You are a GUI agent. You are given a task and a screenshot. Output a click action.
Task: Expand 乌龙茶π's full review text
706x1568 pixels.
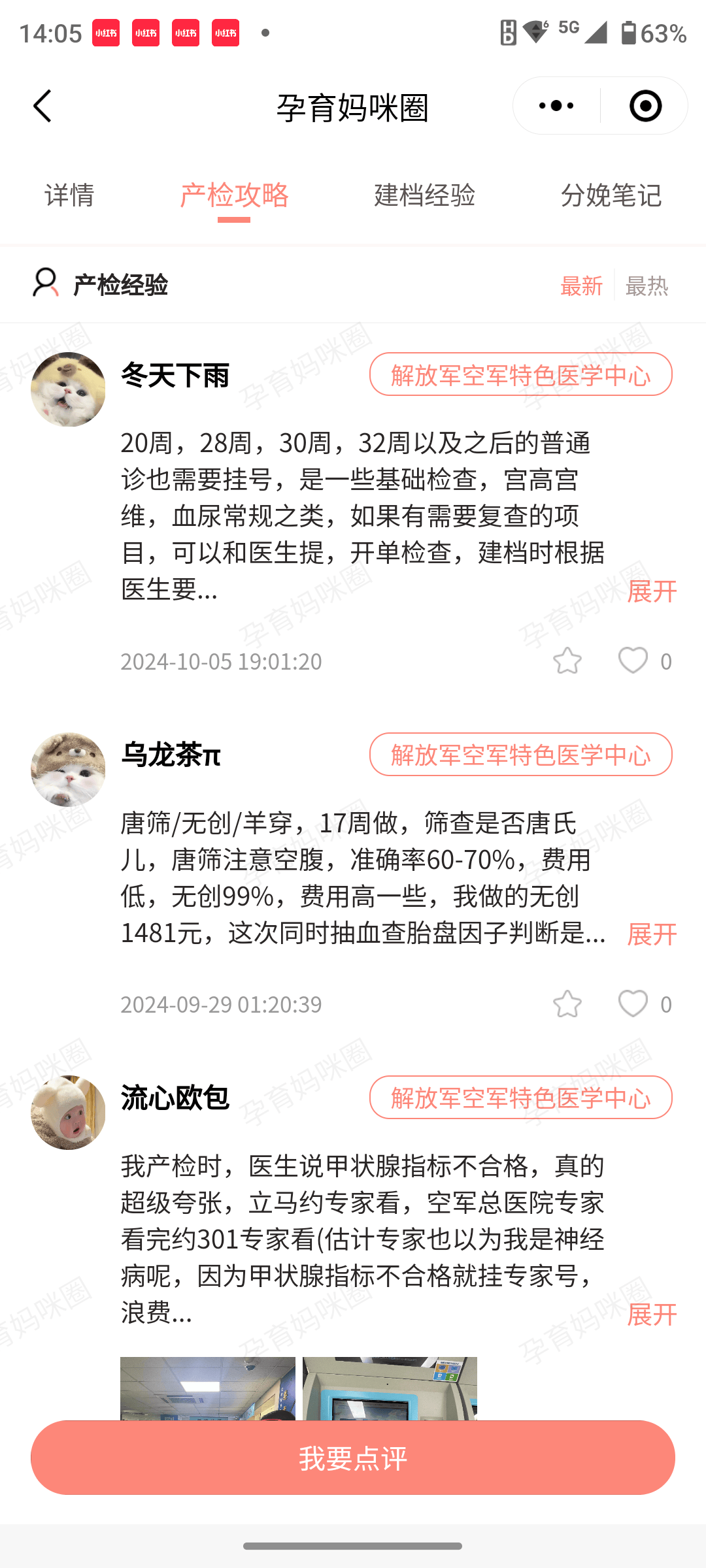[x=651, y=934]
